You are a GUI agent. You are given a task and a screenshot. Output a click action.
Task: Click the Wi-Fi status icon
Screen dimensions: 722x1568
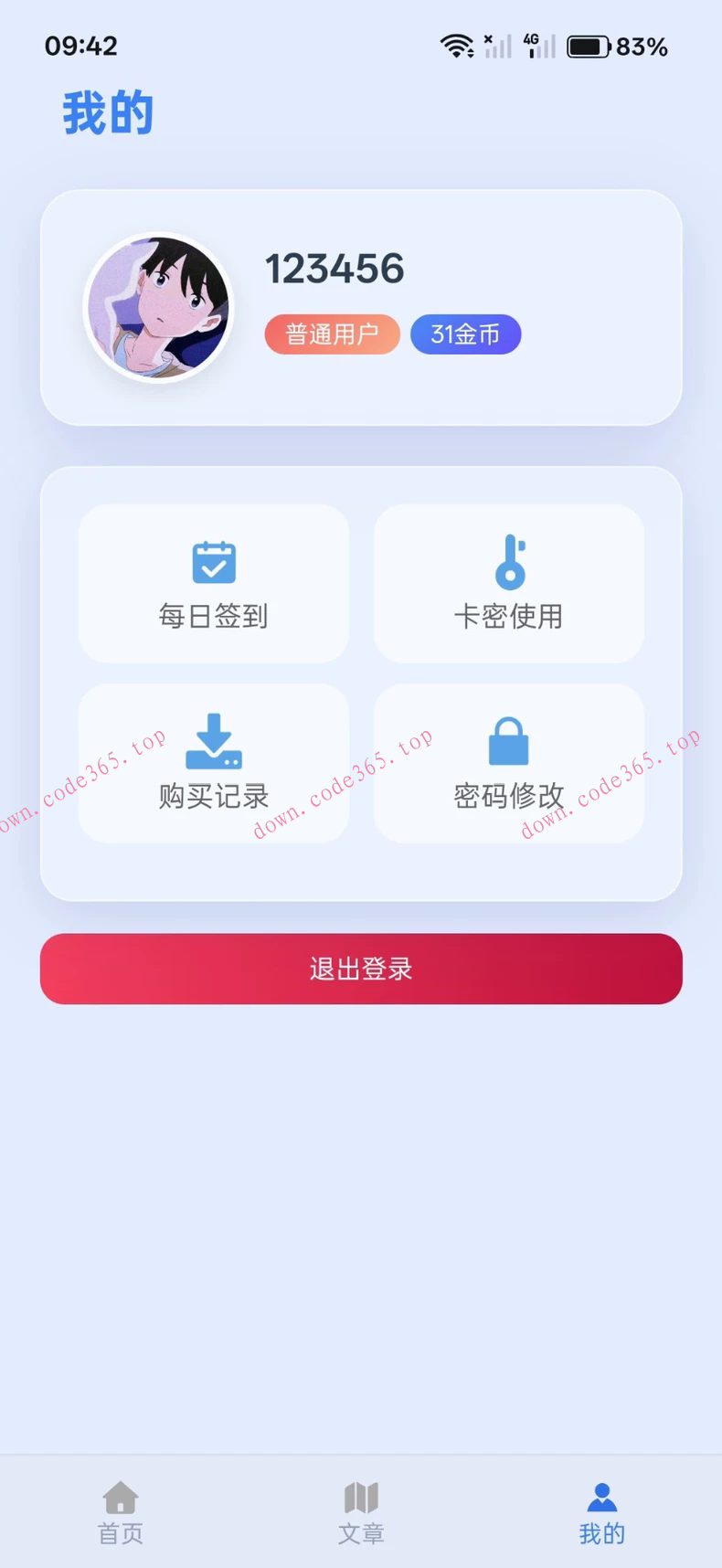(x=456, y=44)
